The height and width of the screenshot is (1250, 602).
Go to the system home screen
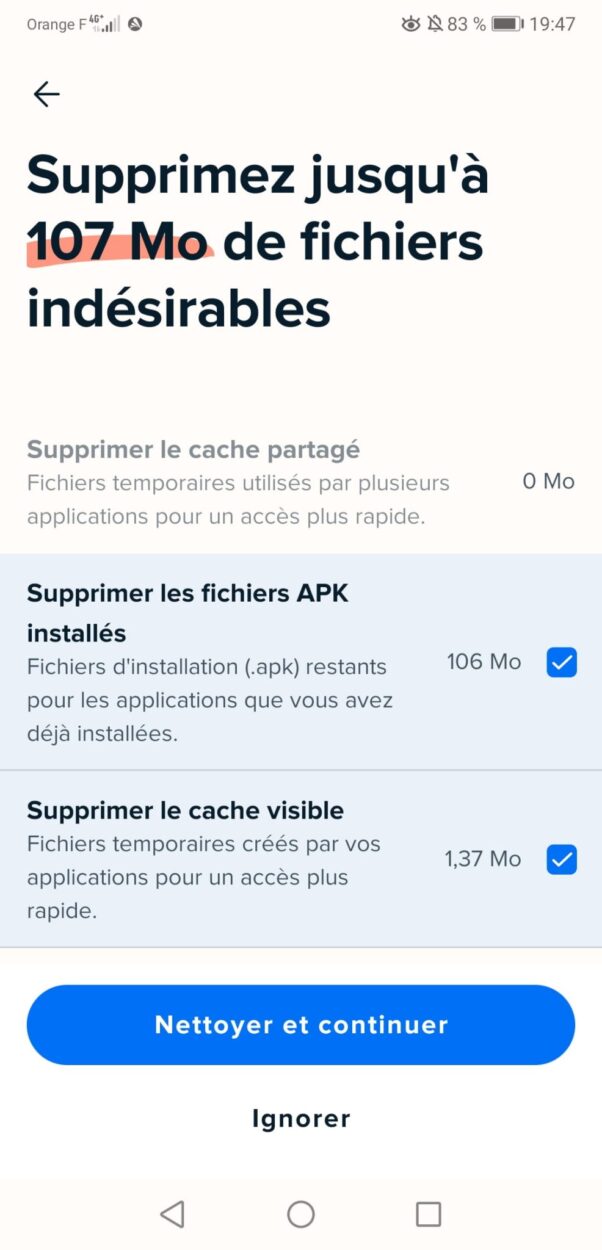click(301, 1214)
